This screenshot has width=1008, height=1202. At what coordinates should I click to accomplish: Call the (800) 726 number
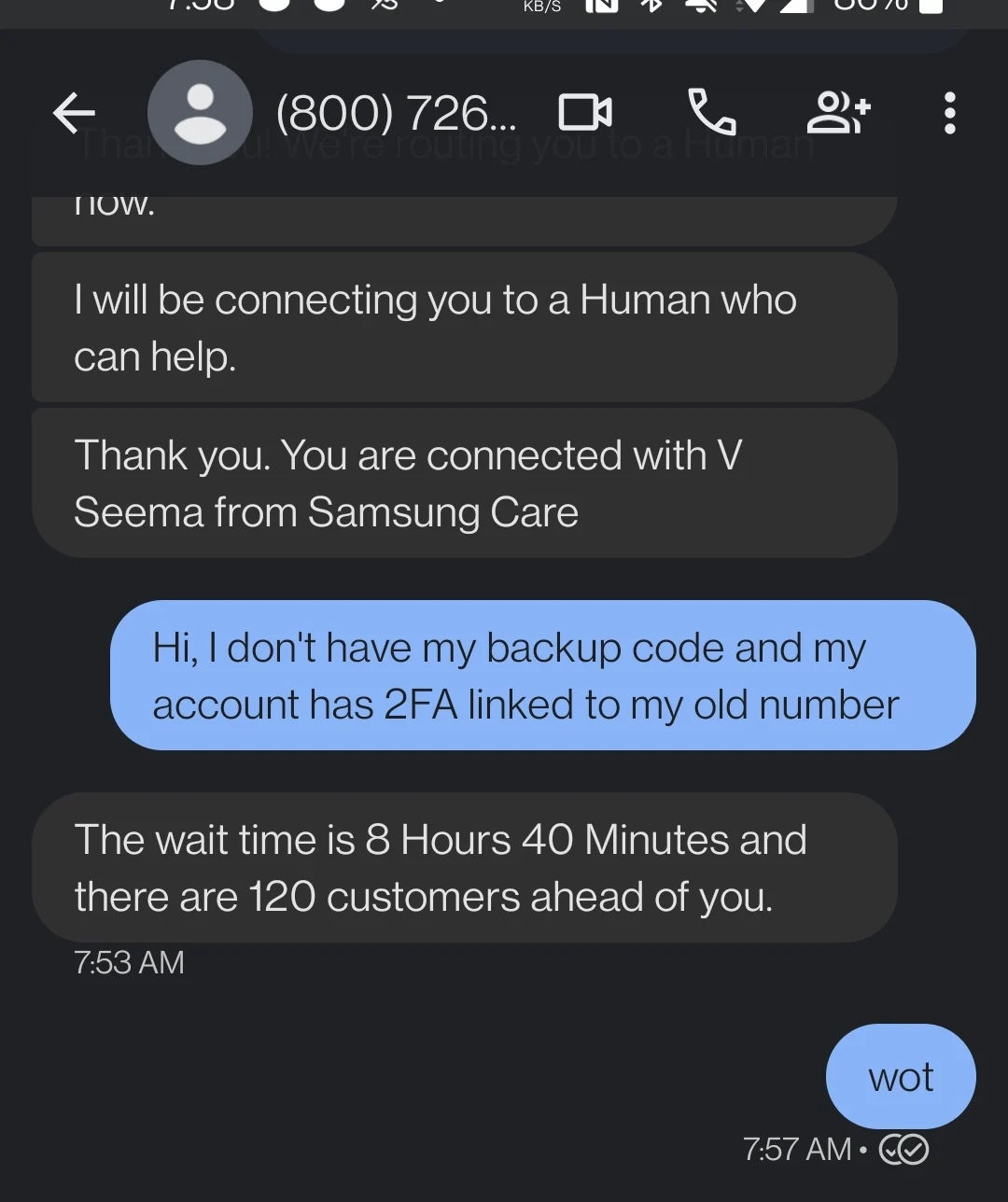pos(712,113)
